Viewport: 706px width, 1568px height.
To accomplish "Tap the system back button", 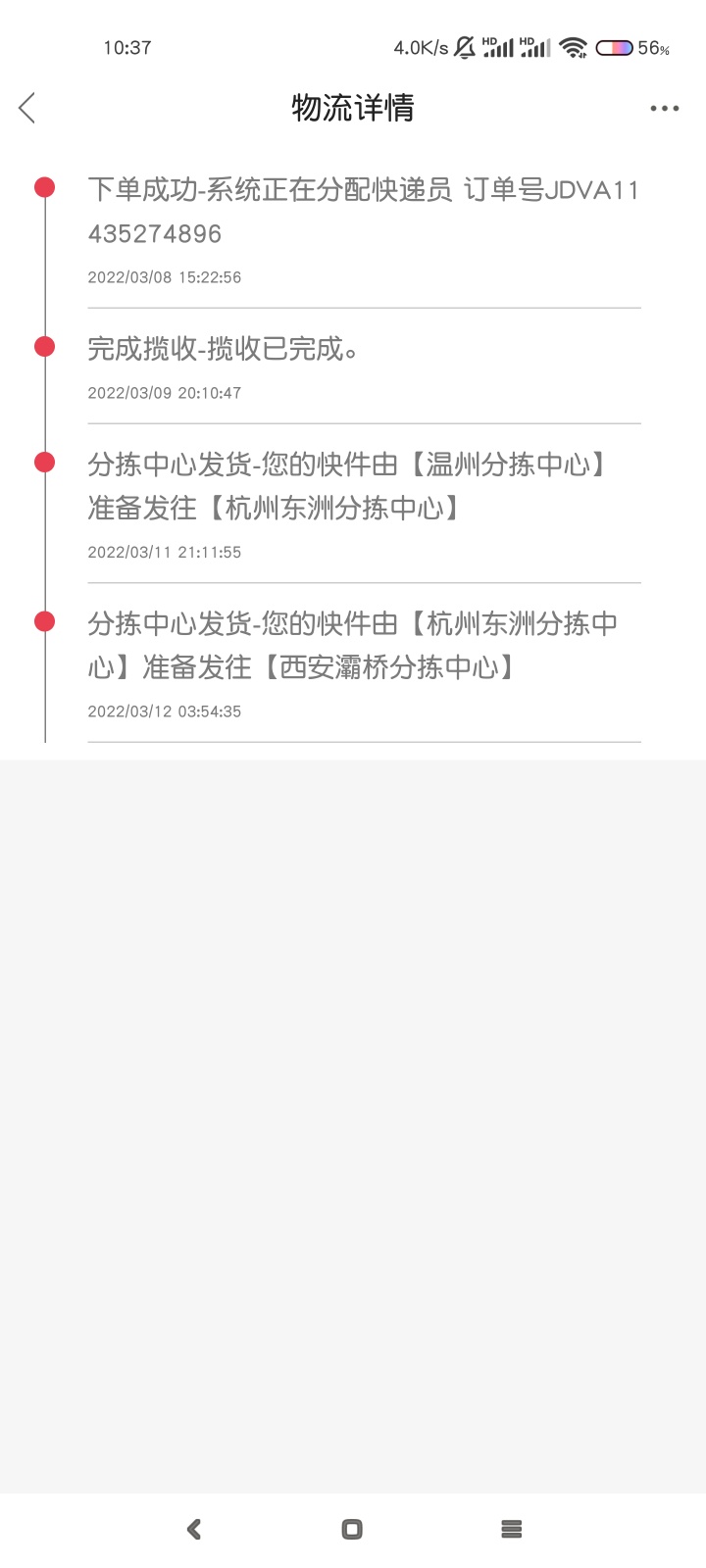I will (x=194, y=1529).
